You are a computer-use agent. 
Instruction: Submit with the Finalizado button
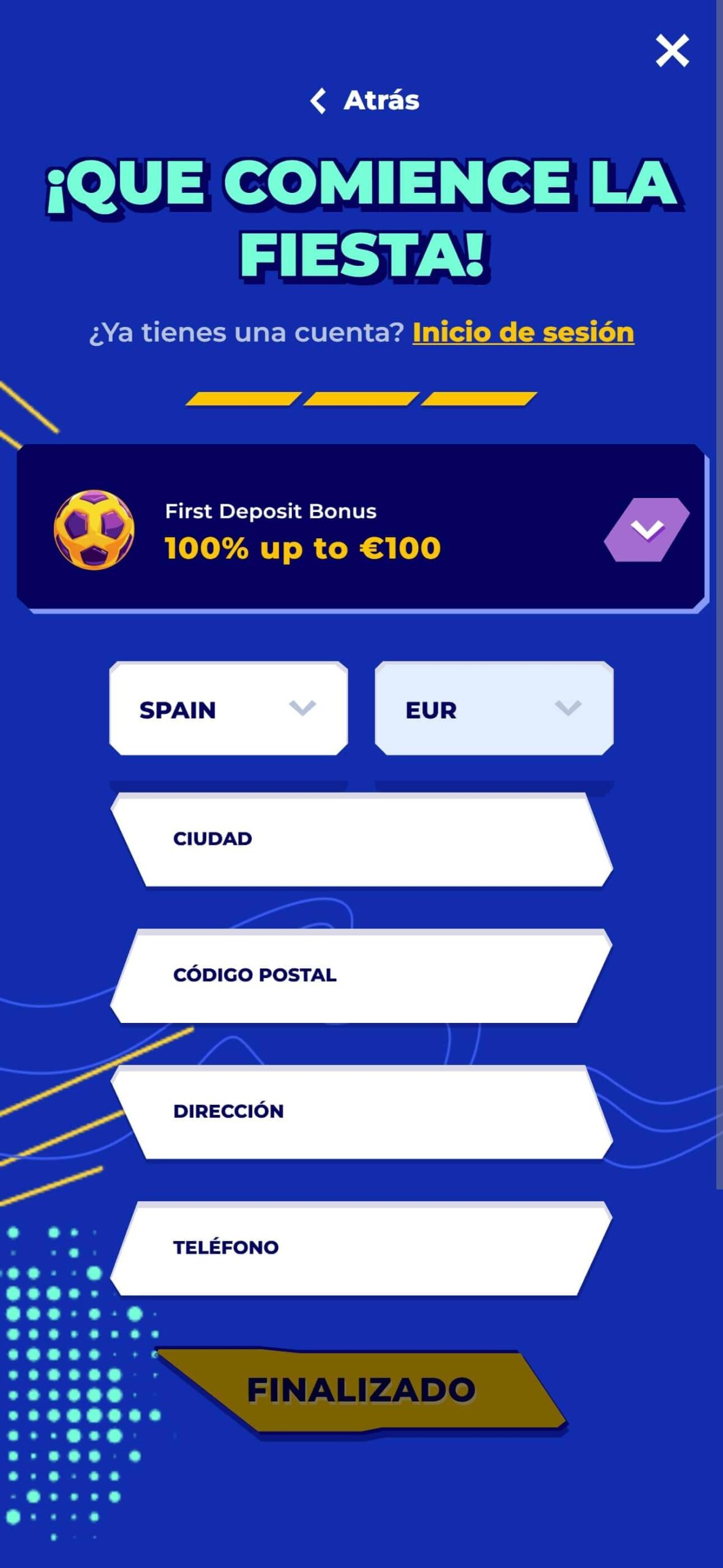(361, 1389)
